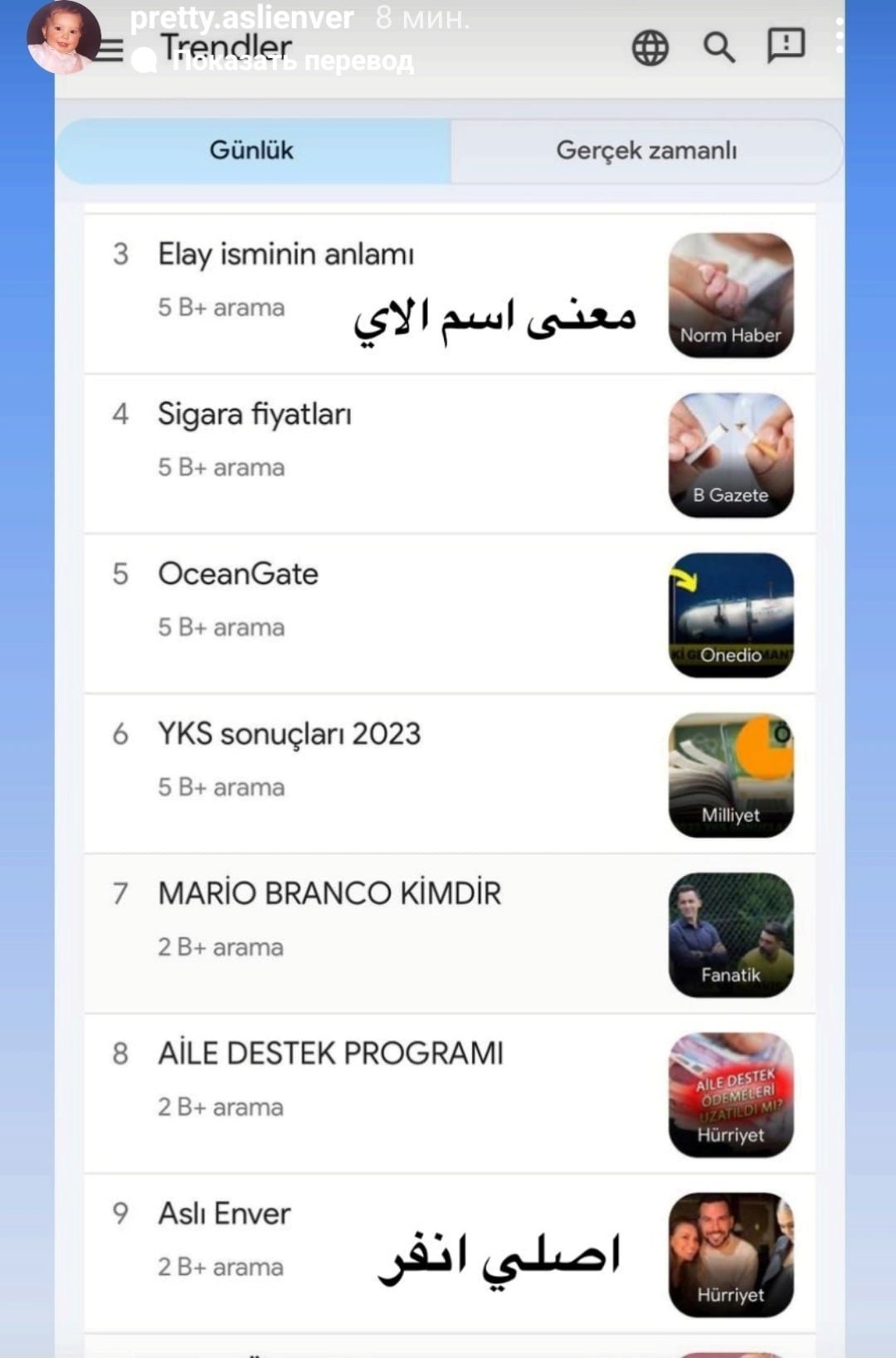Viewport: 896px width, 1358px height.
Task: Open the pretty.aslienver username link
Action: [x=241, y=17]
